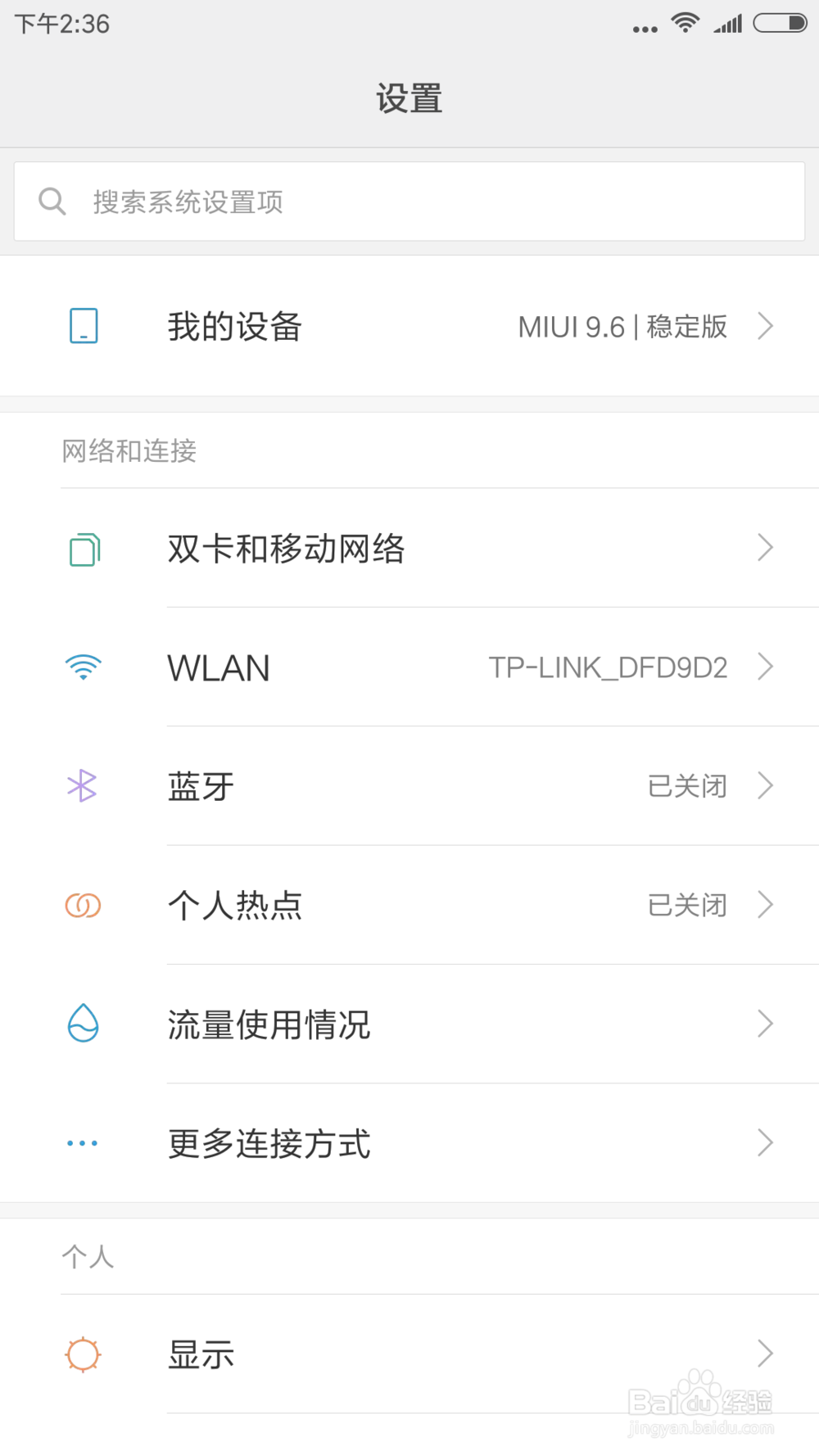Open the WLAN settings row

coord(409,667)
